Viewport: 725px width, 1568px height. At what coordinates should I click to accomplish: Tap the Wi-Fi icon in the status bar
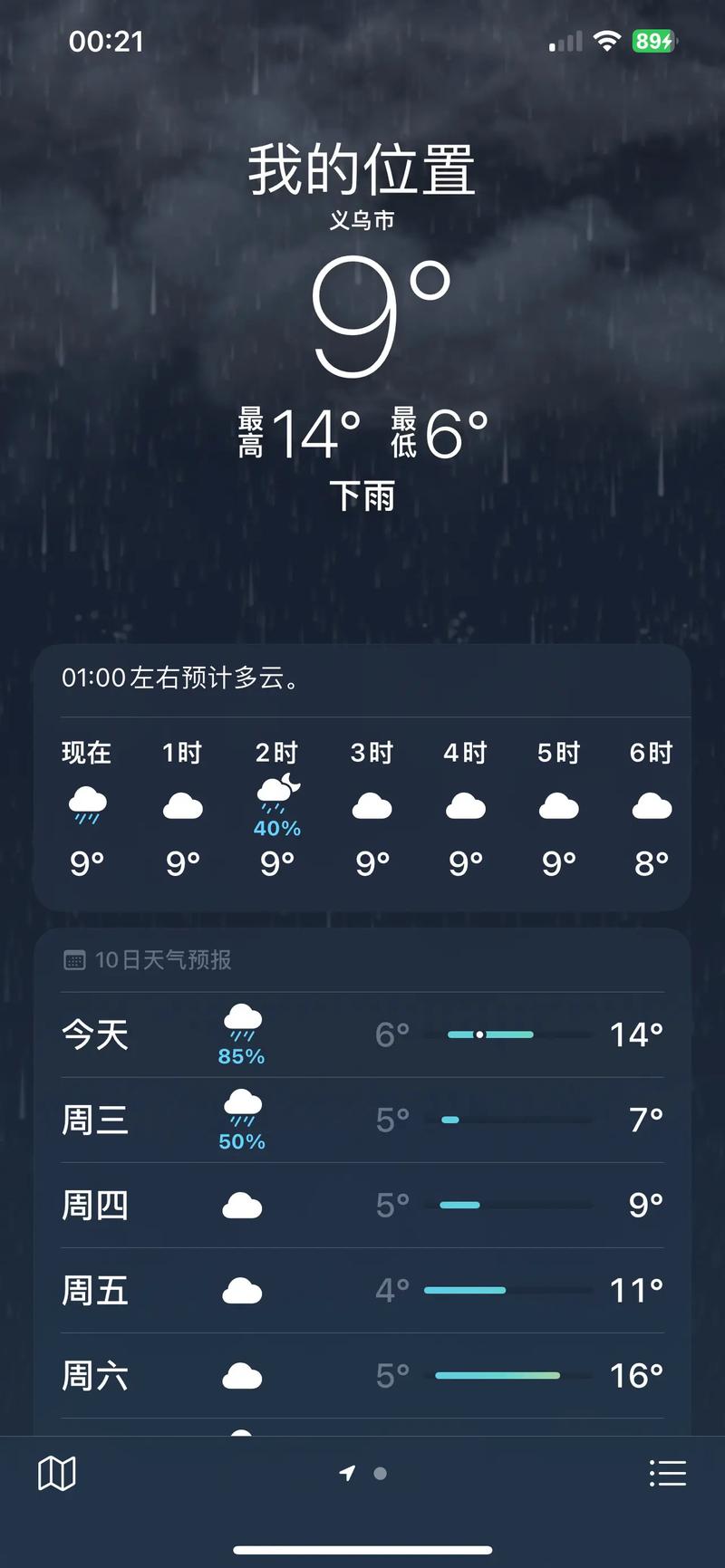click(609, 40)
